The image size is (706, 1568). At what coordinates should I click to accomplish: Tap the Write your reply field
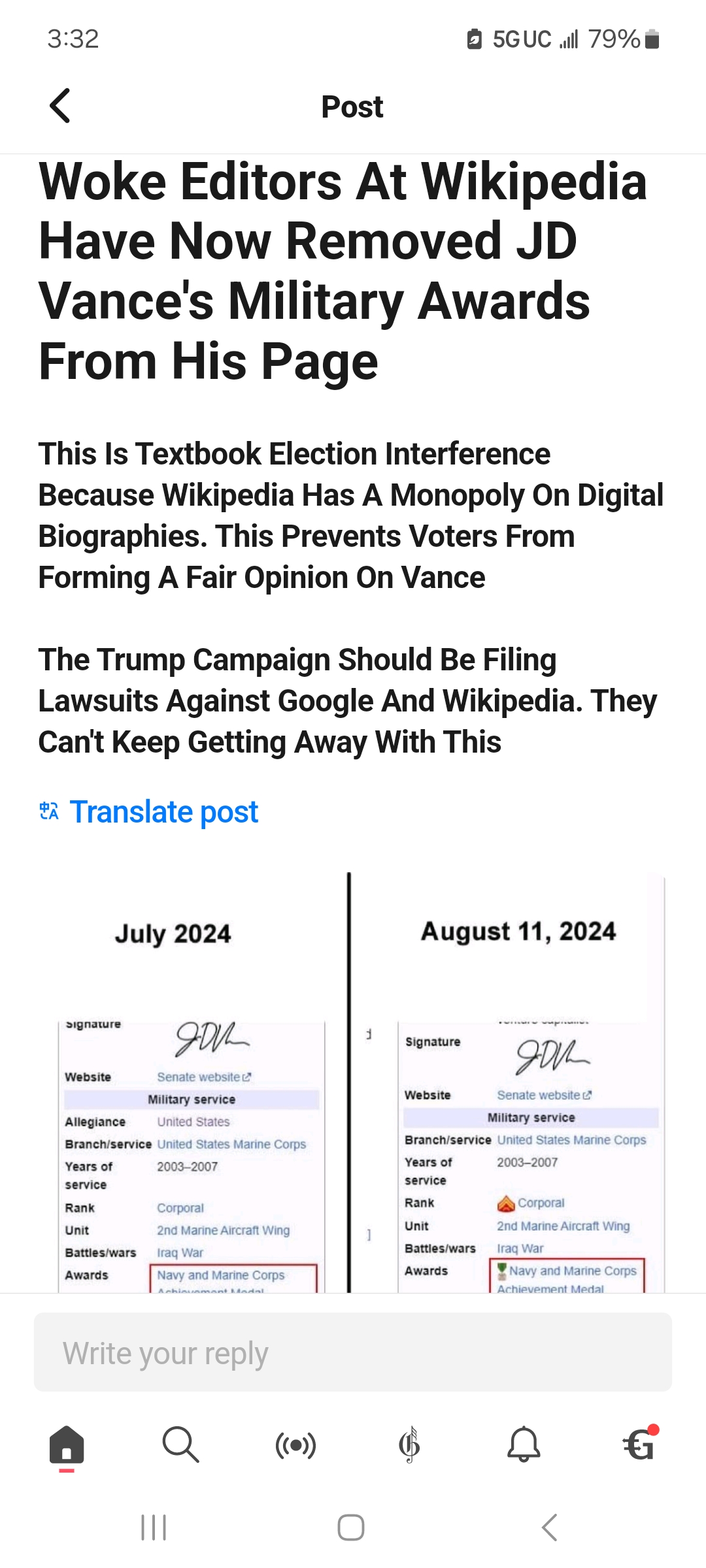pyautogui.click(x=353, y=1352)
